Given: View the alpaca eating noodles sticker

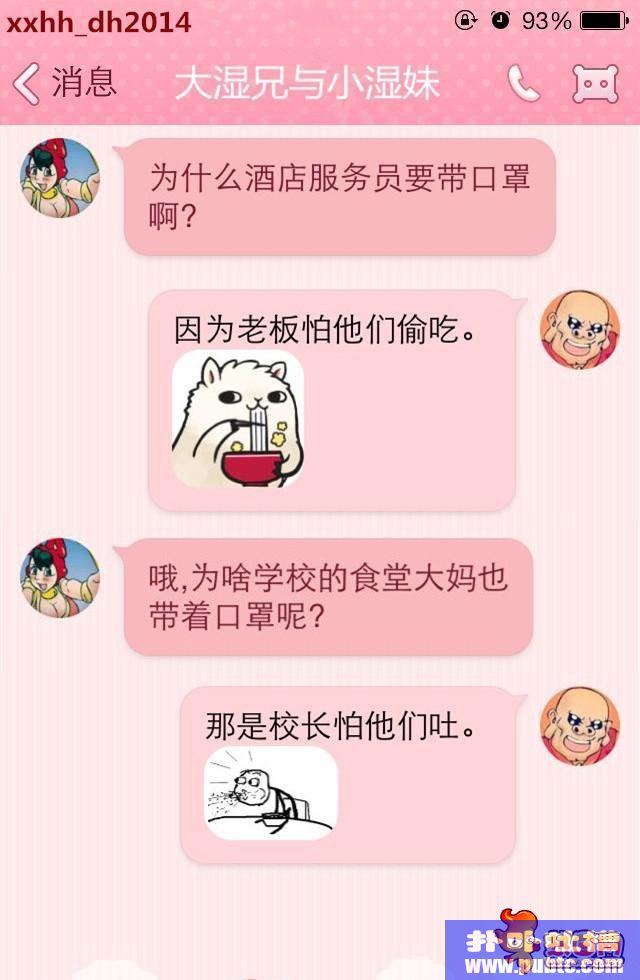Looking at the screenshot, I should tap(238, 420).
